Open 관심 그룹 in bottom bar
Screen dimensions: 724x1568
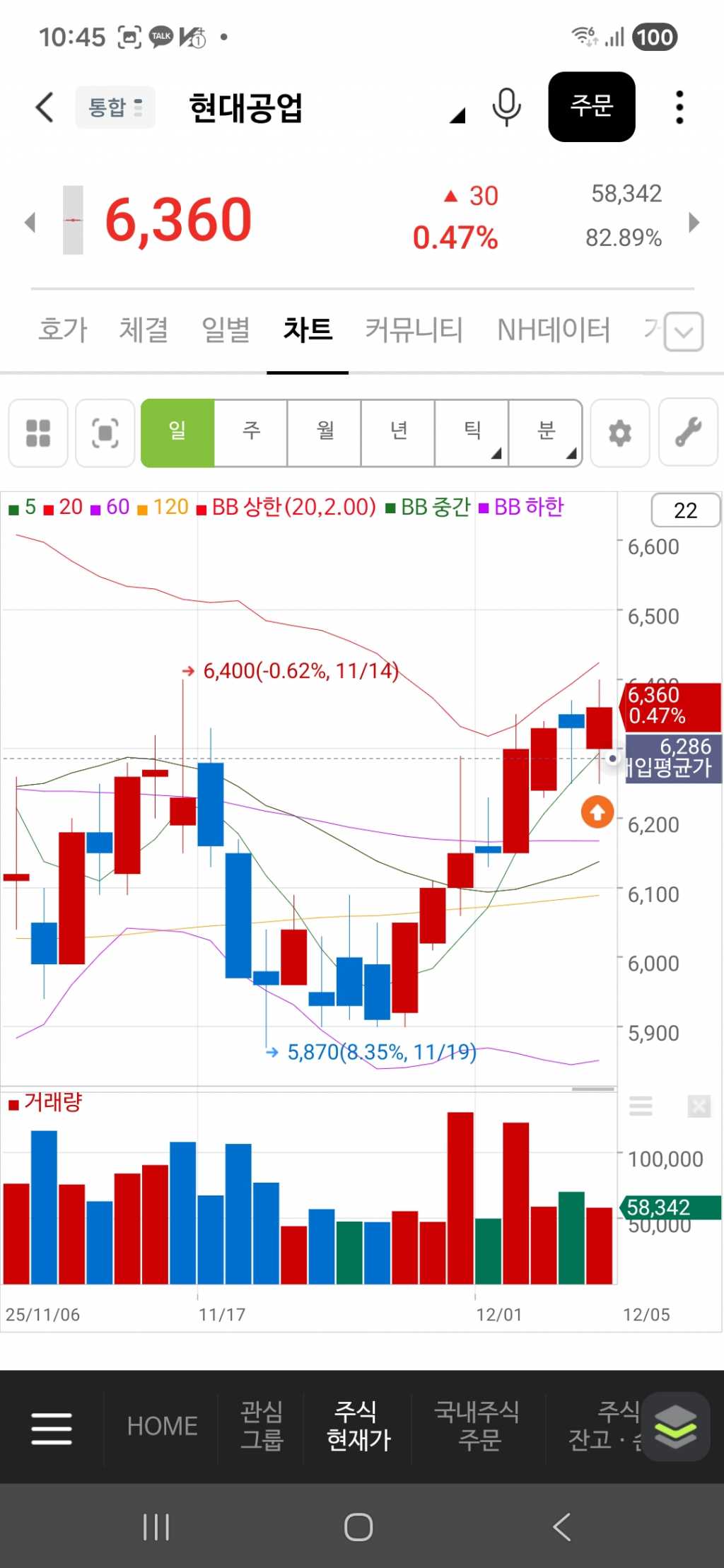[262, 1425]
